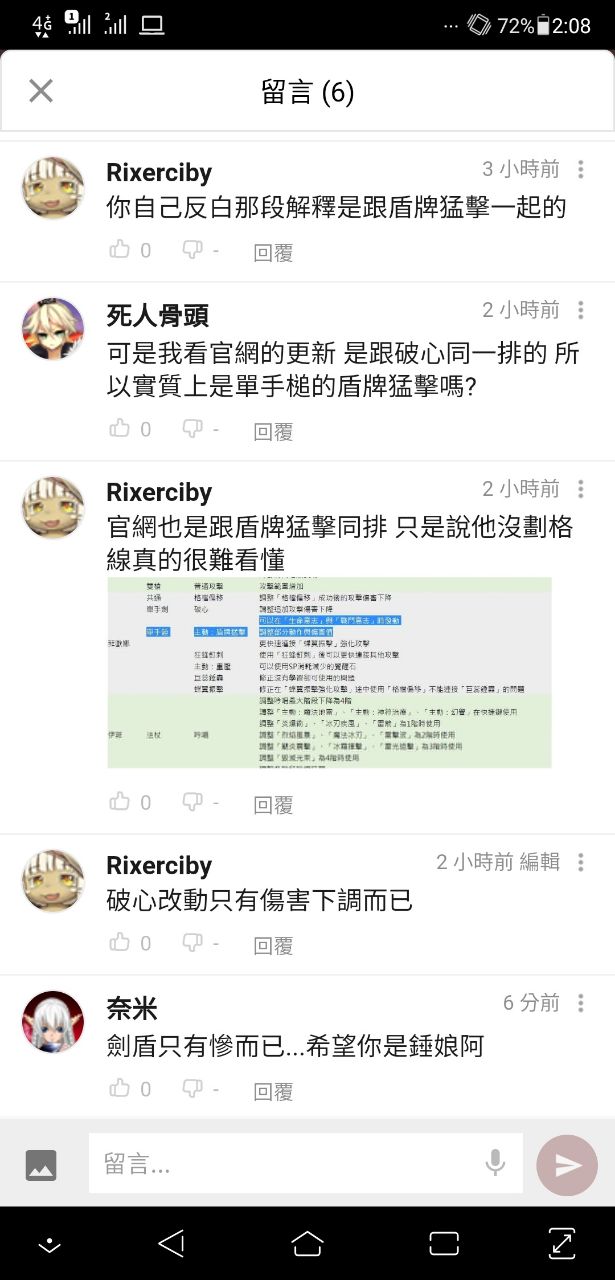Close the 留言 comments panel
615x1280 pixels.
click(40, 92)
